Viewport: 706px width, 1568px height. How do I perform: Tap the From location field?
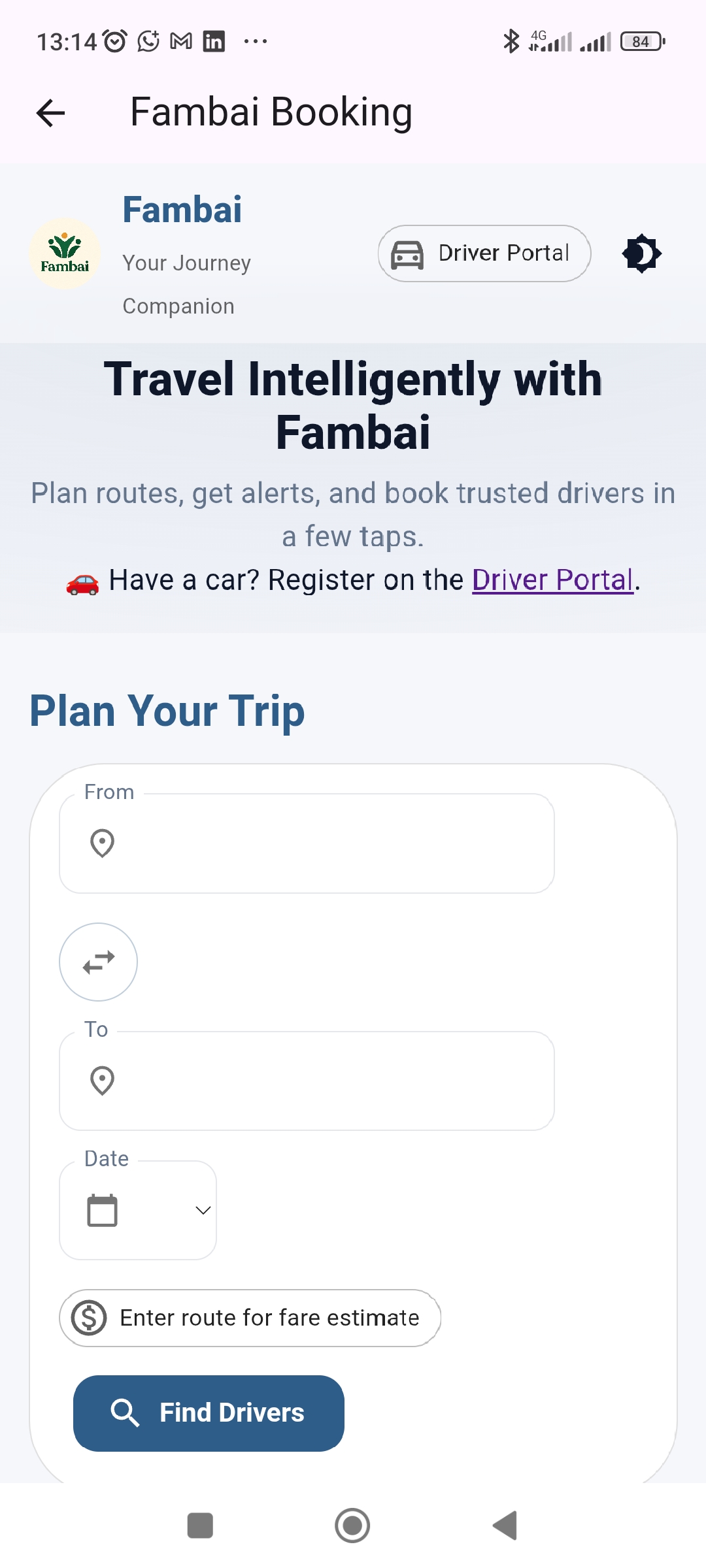click(x=307, y=843)
